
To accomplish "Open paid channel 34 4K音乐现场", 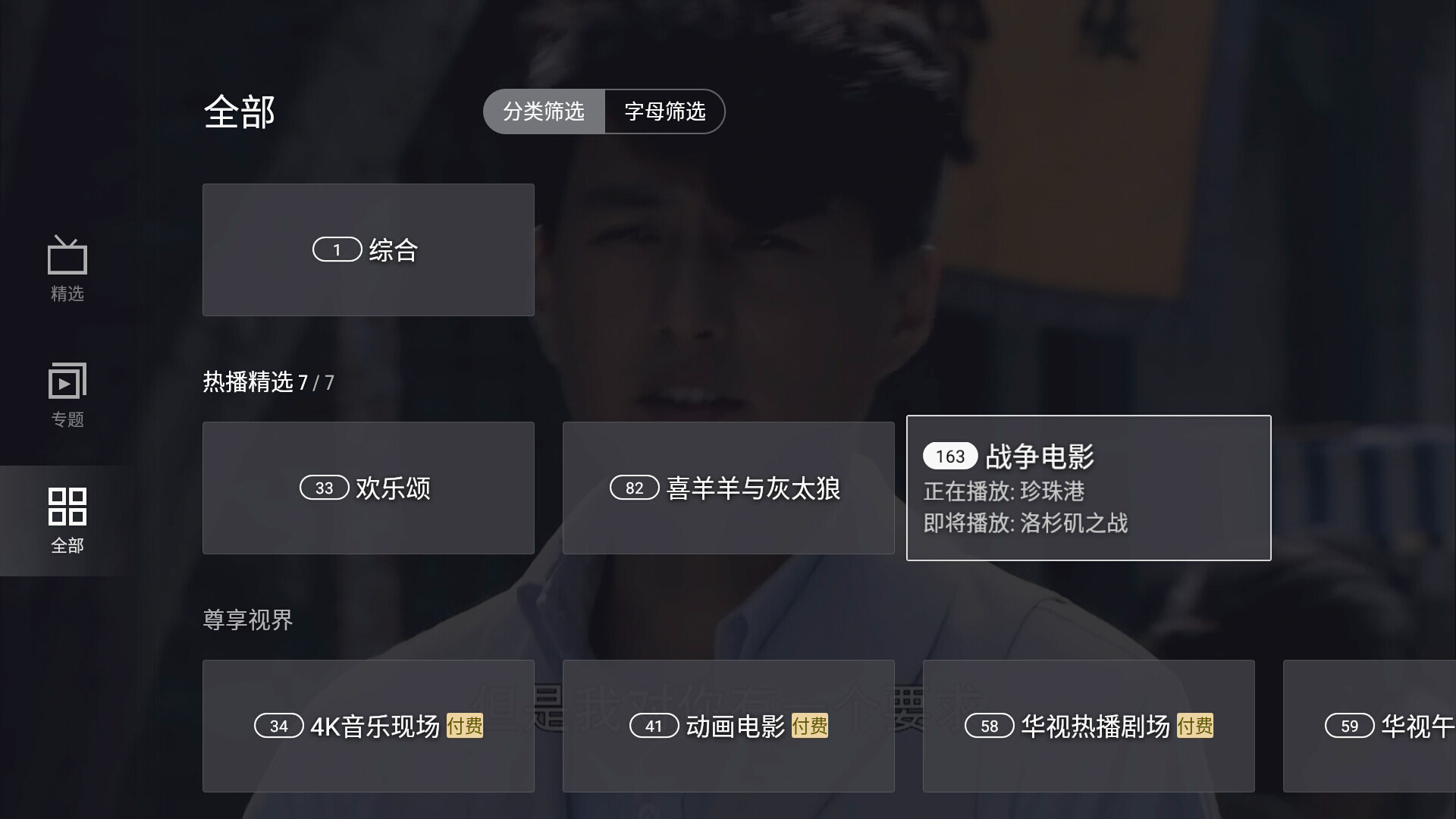I will 368,726.
